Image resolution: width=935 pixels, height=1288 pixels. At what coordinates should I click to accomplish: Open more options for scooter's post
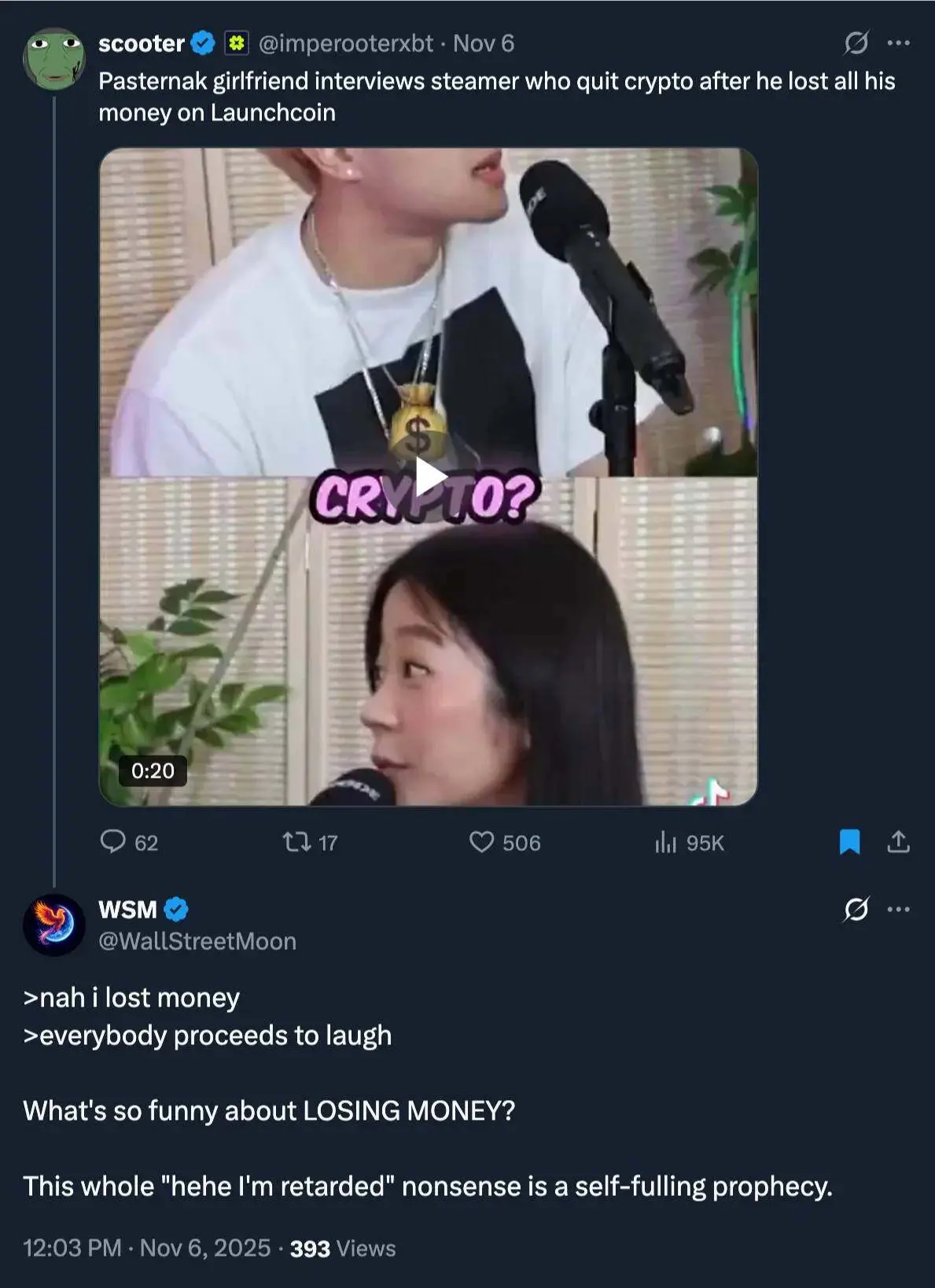[x=898, y=43]
